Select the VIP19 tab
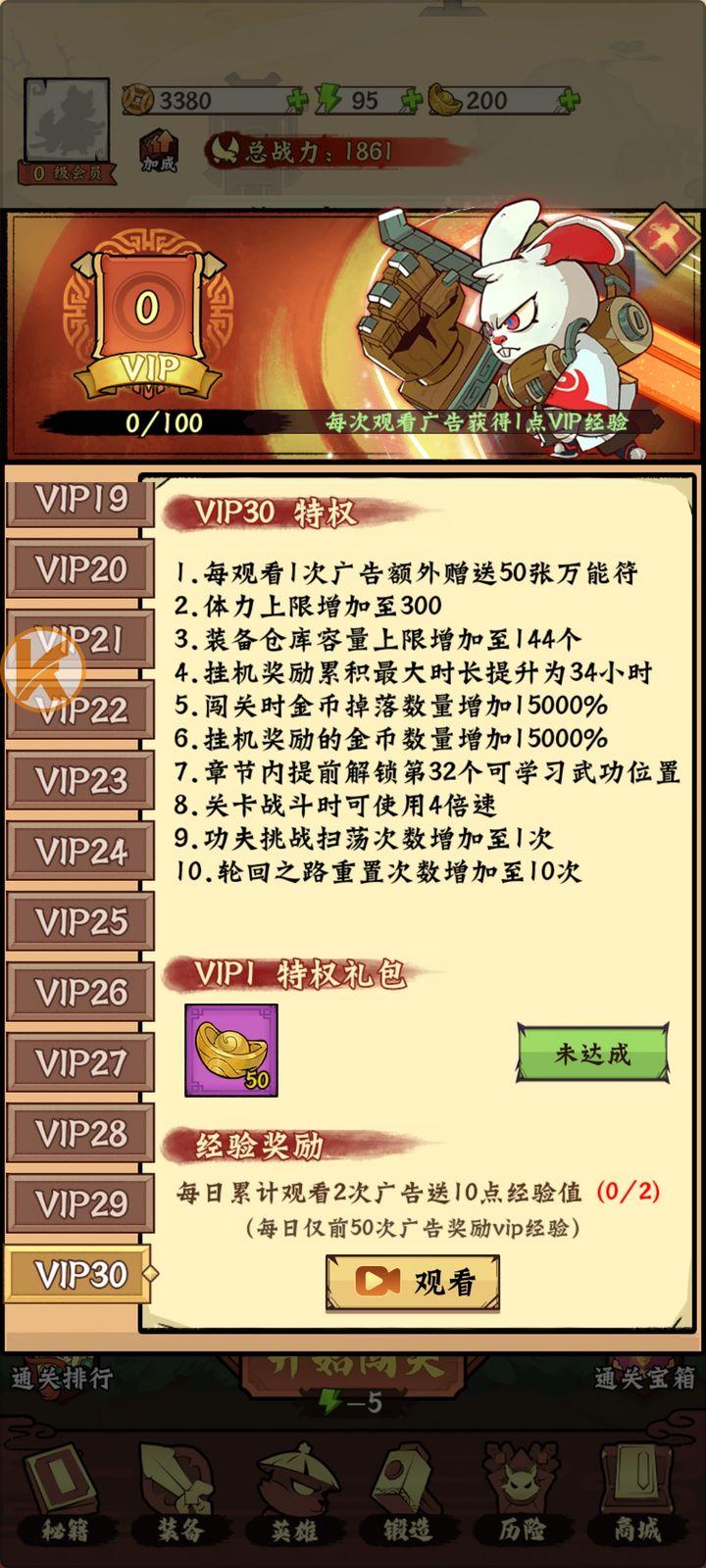The height and width of the screenshot is (1568, 706). [80, 501]
